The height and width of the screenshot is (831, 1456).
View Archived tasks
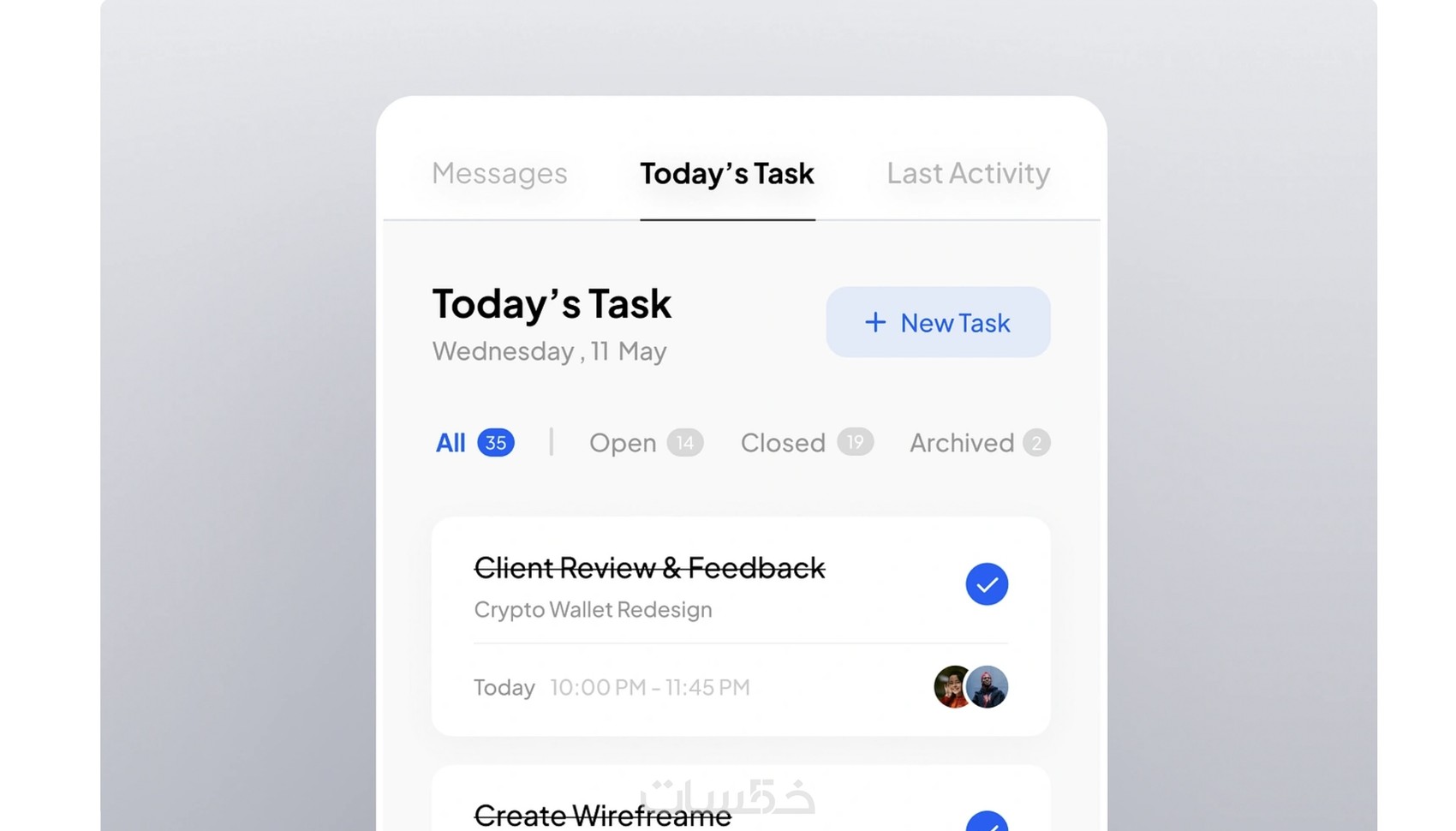979,442
